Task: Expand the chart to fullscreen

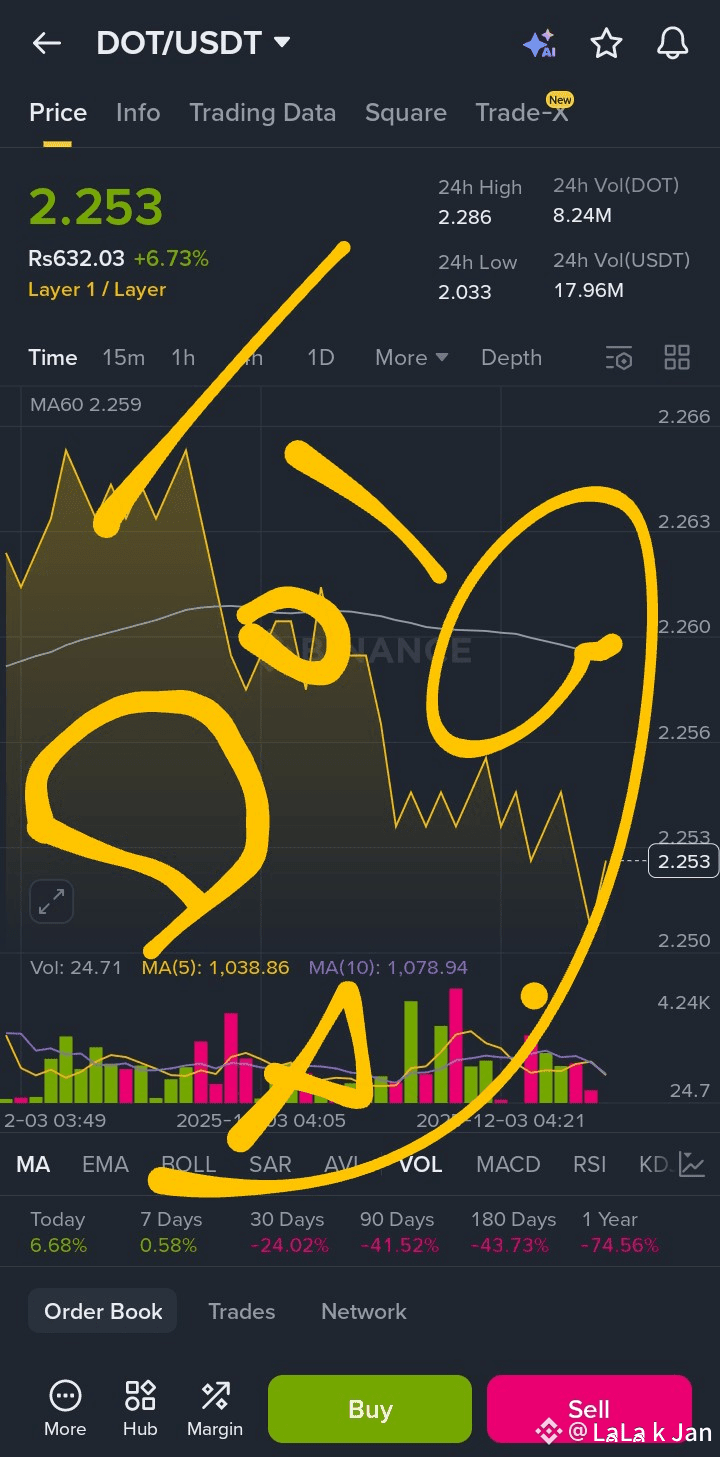Action: coord(51,901)
